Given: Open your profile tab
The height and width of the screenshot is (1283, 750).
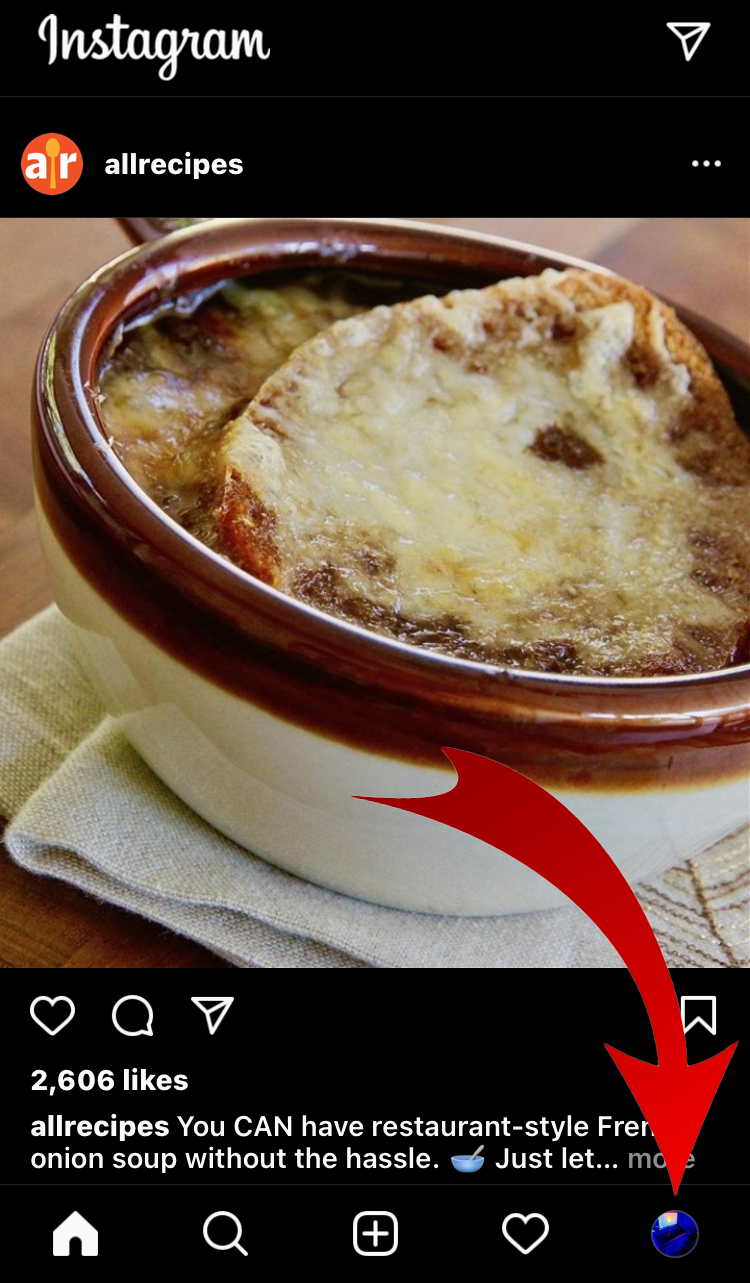Looking at the screenshot, I should tap(674, 1234).
